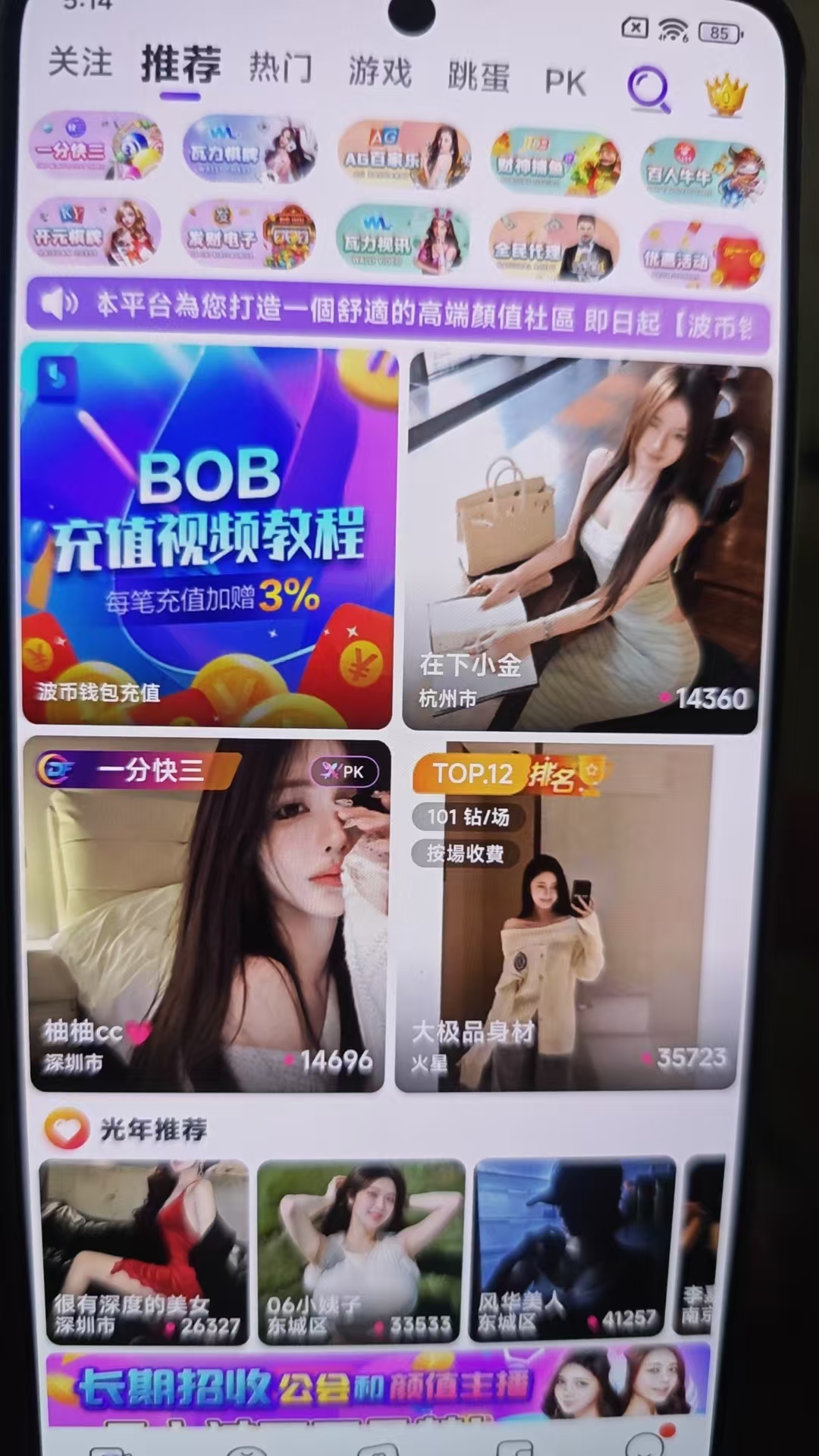The width and height of the screenshot is (819, 1456).
Task: Open 很有深度的美女's stream card
Action: pyautogui.click(x=144, y=1251)
